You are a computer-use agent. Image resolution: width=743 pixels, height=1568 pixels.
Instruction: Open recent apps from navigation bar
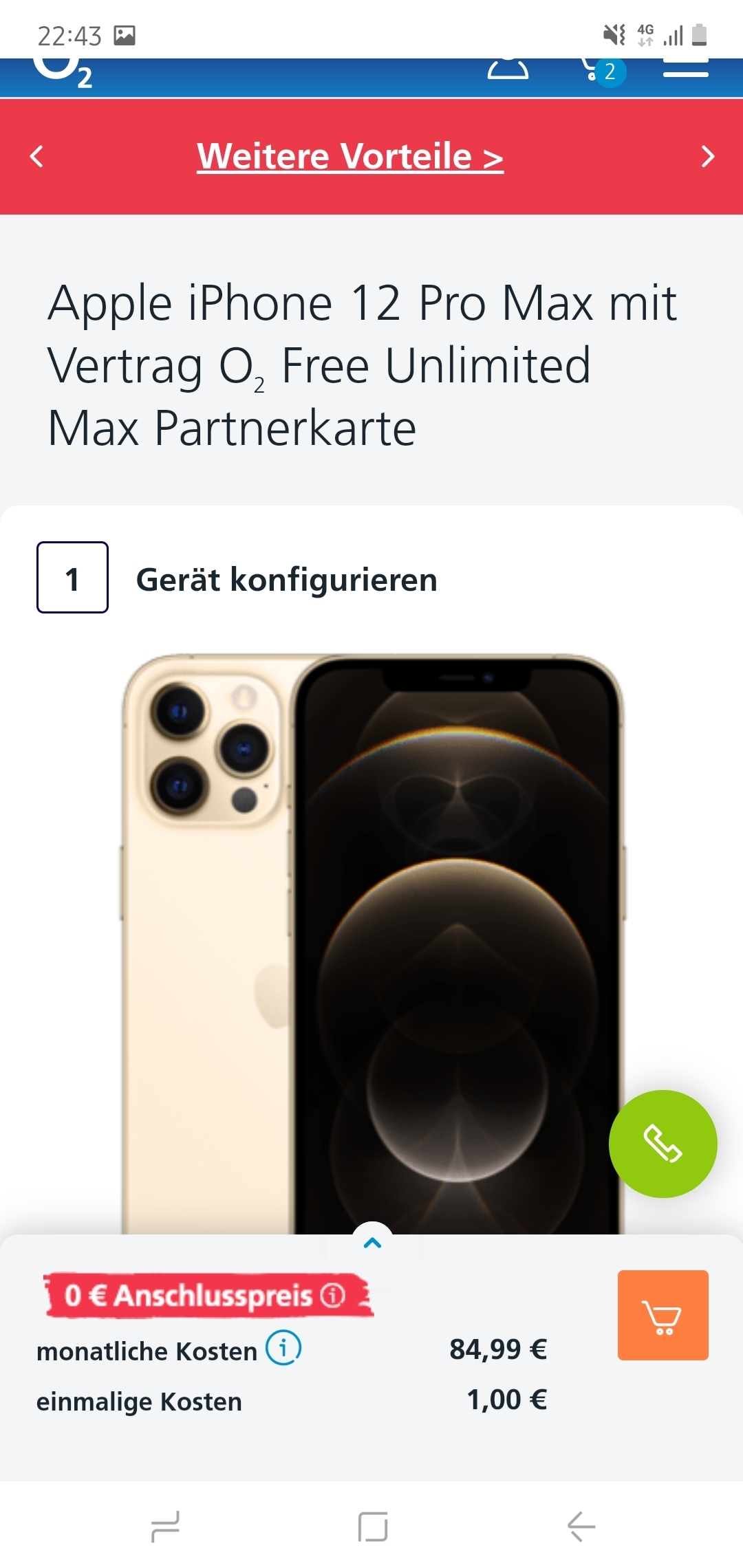point(165,1526)
